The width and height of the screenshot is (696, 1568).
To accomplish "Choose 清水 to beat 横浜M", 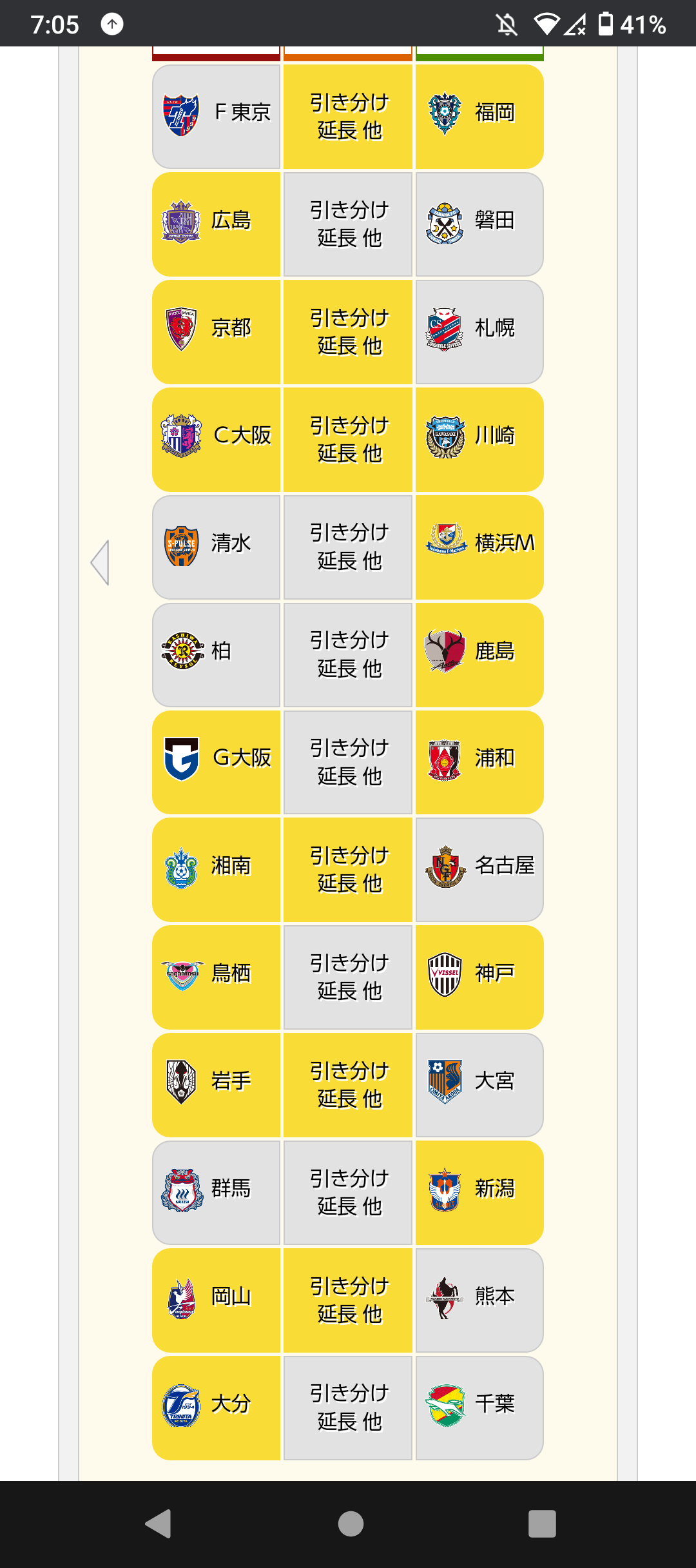I will coord(217,547).
